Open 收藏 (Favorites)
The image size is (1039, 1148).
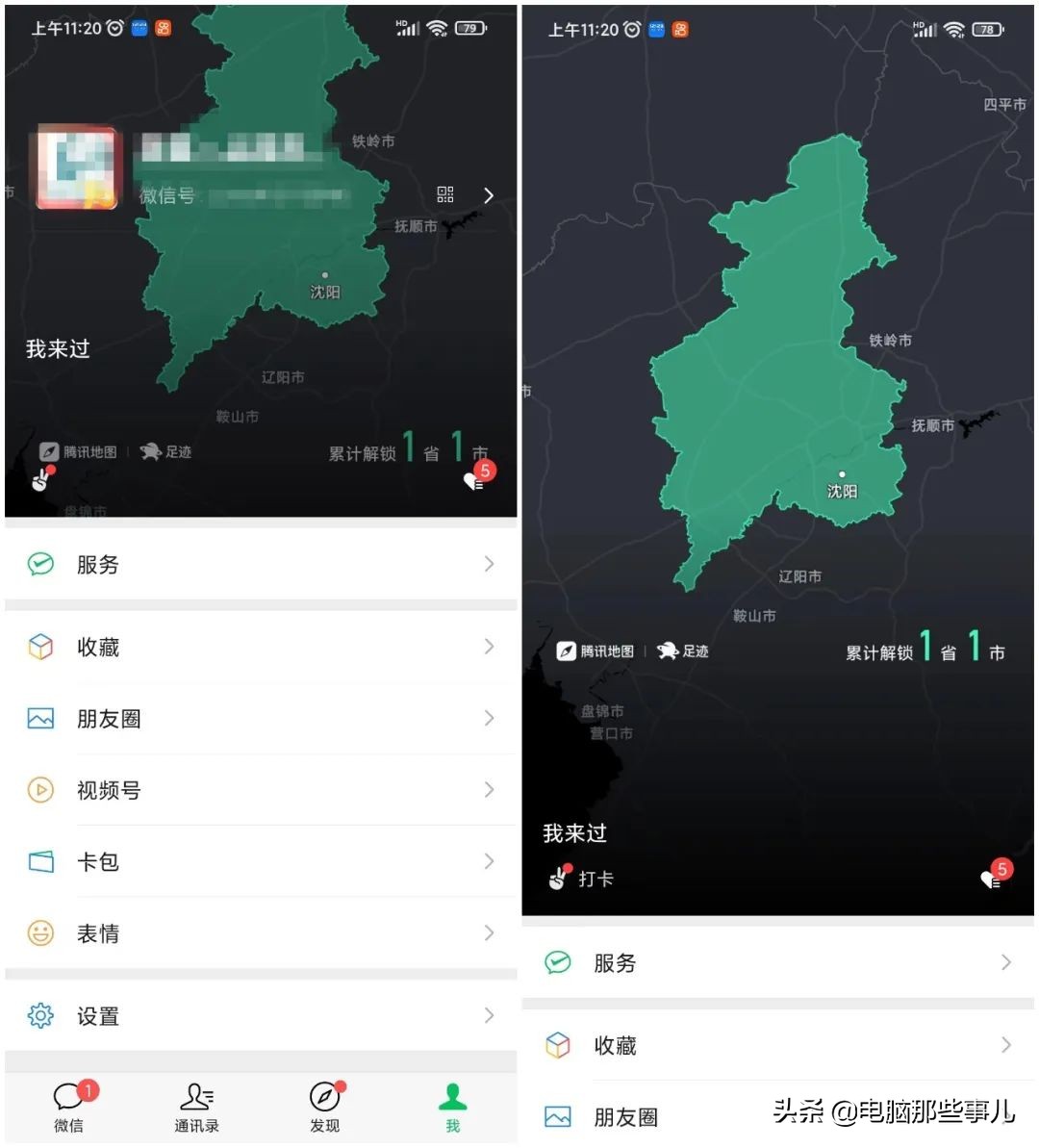(x=99, y=647)
